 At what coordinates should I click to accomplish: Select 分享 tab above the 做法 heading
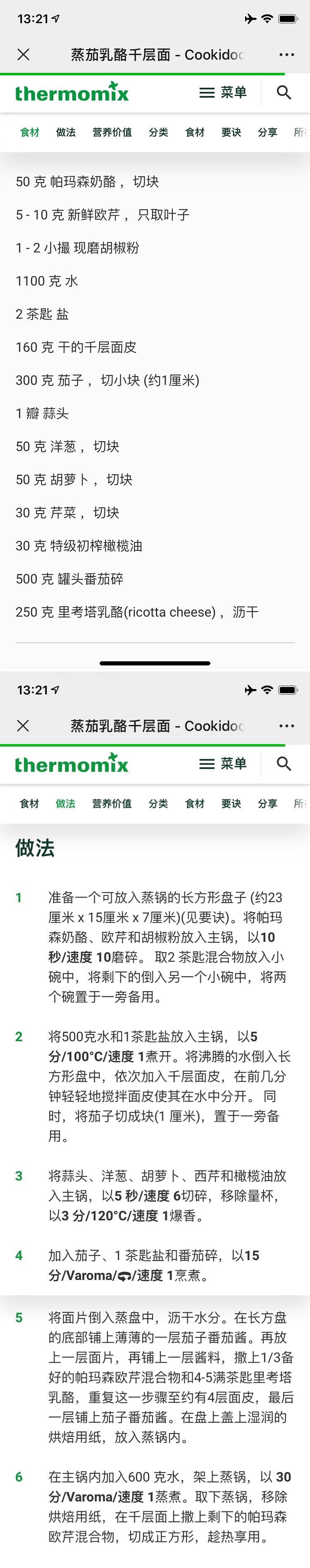[267, 804]
